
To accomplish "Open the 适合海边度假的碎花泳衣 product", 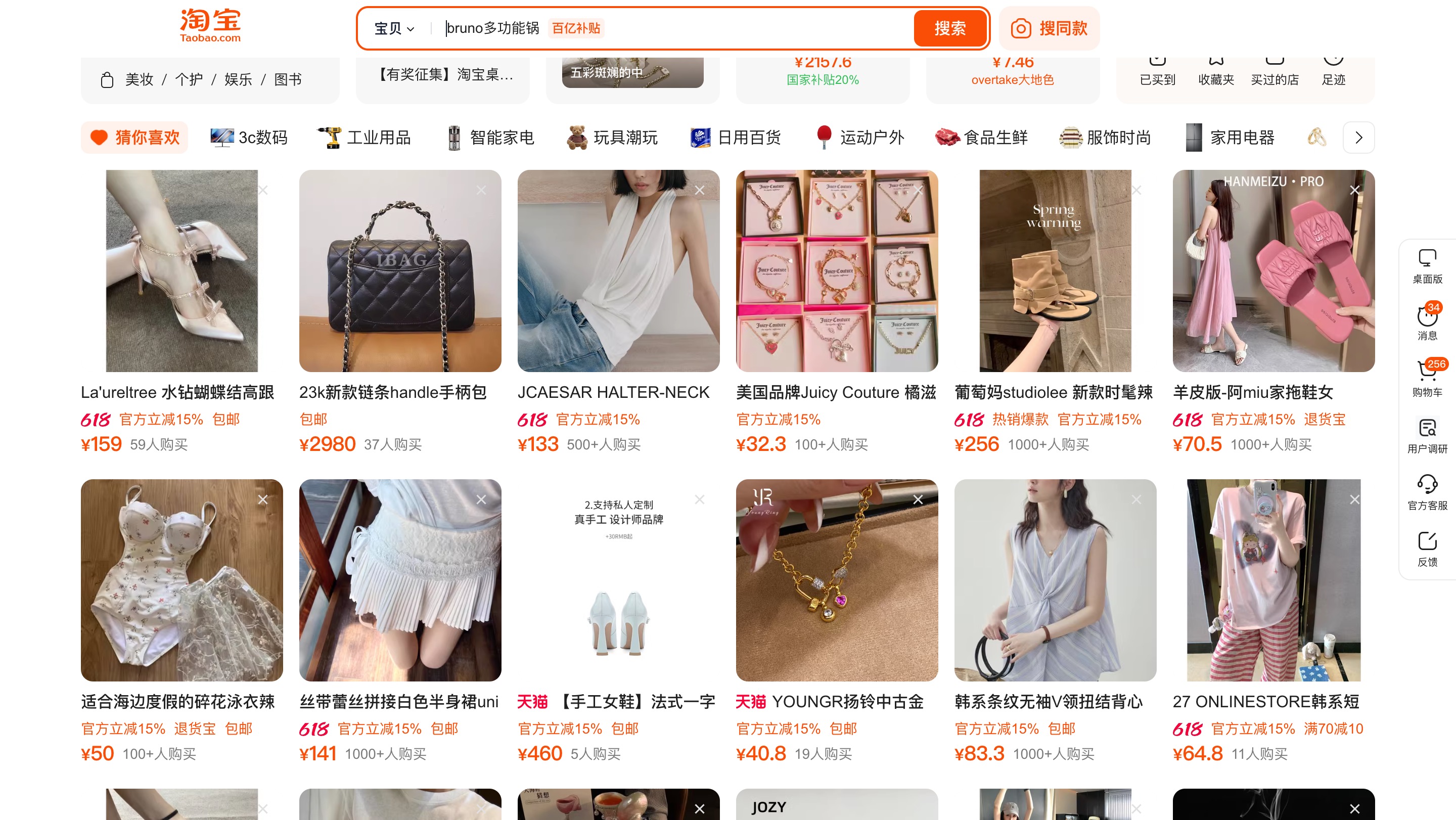I will 181,580.
